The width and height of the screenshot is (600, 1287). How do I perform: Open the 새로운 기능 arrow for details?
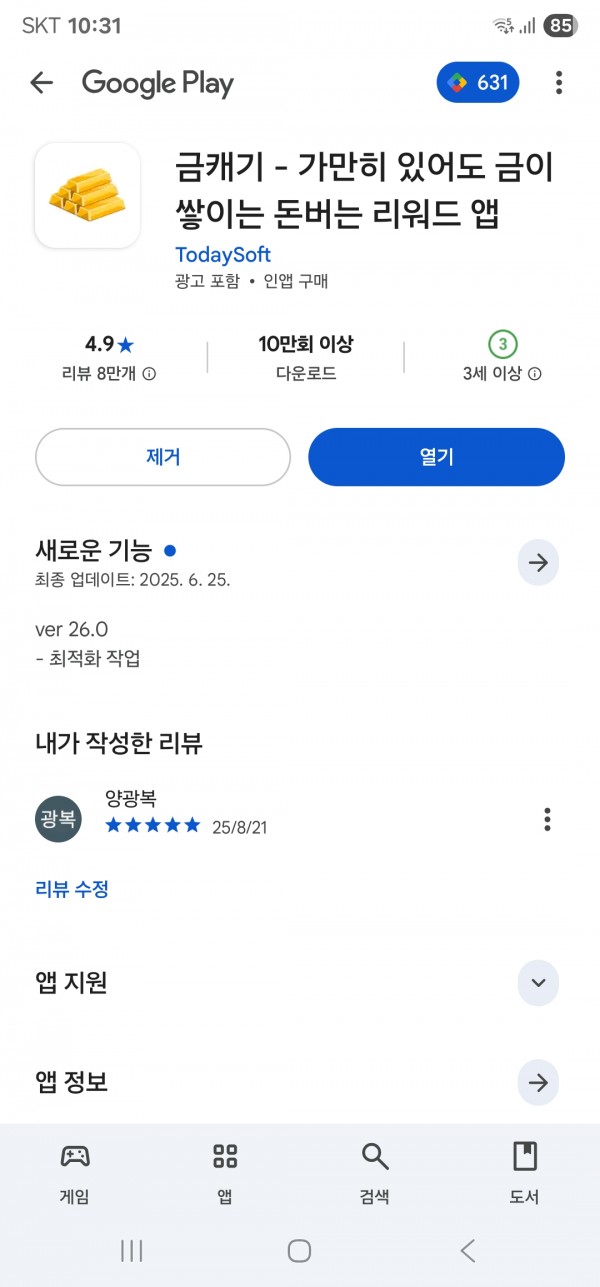click(x=538, y=563)
